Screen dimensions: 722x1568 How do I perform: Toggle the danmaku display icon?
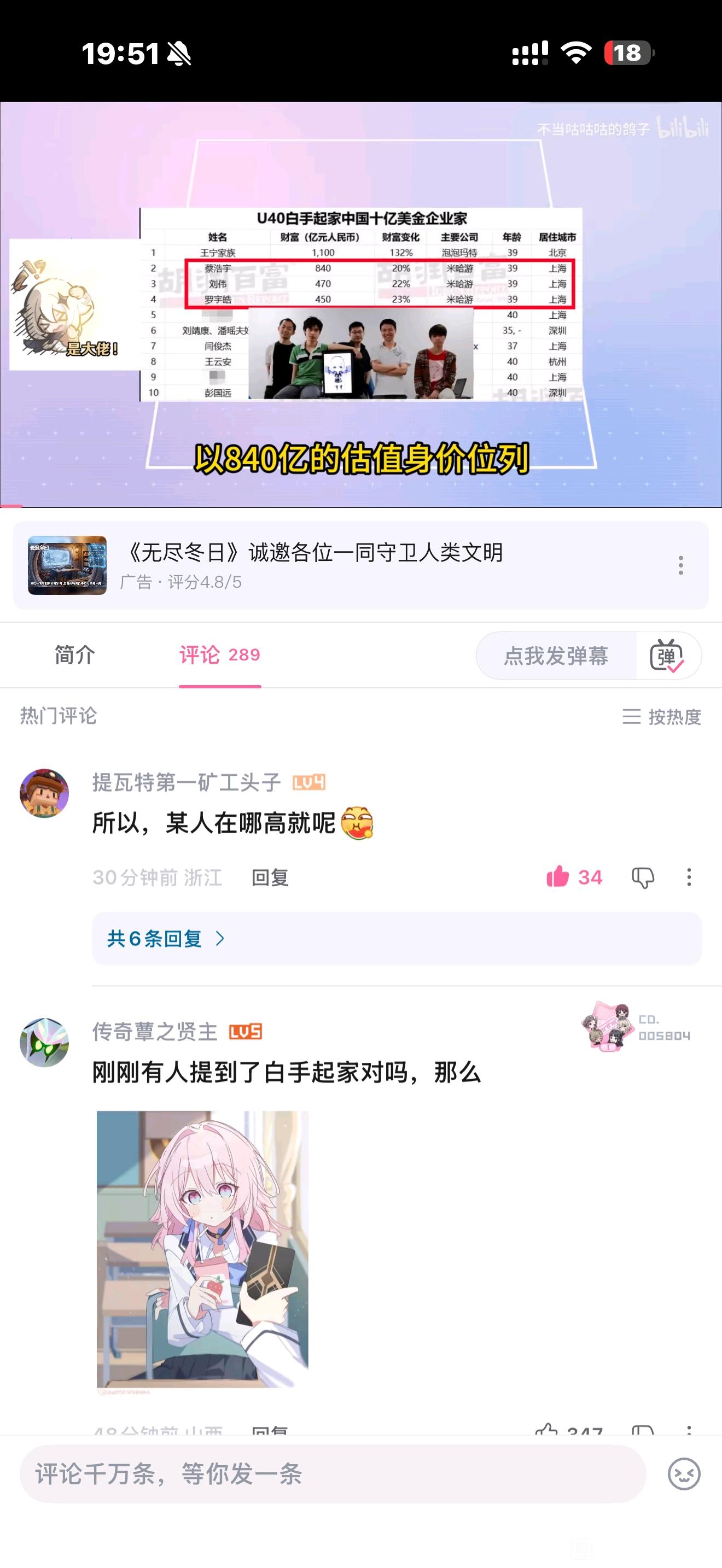pyautogui.click(x=667, y=656)
